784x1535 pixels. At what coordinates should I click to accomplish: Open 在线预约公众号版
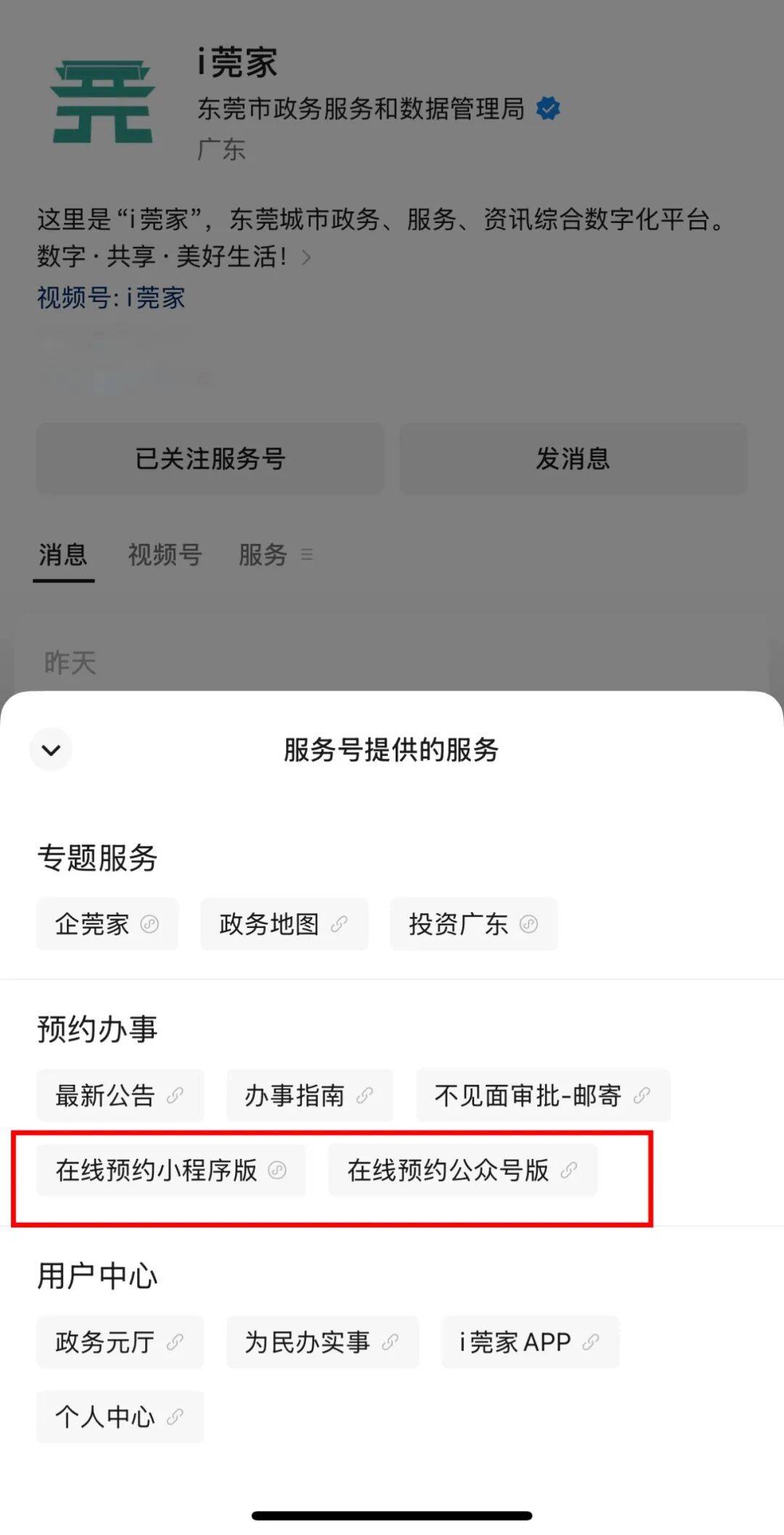[x=462, y=1170]
